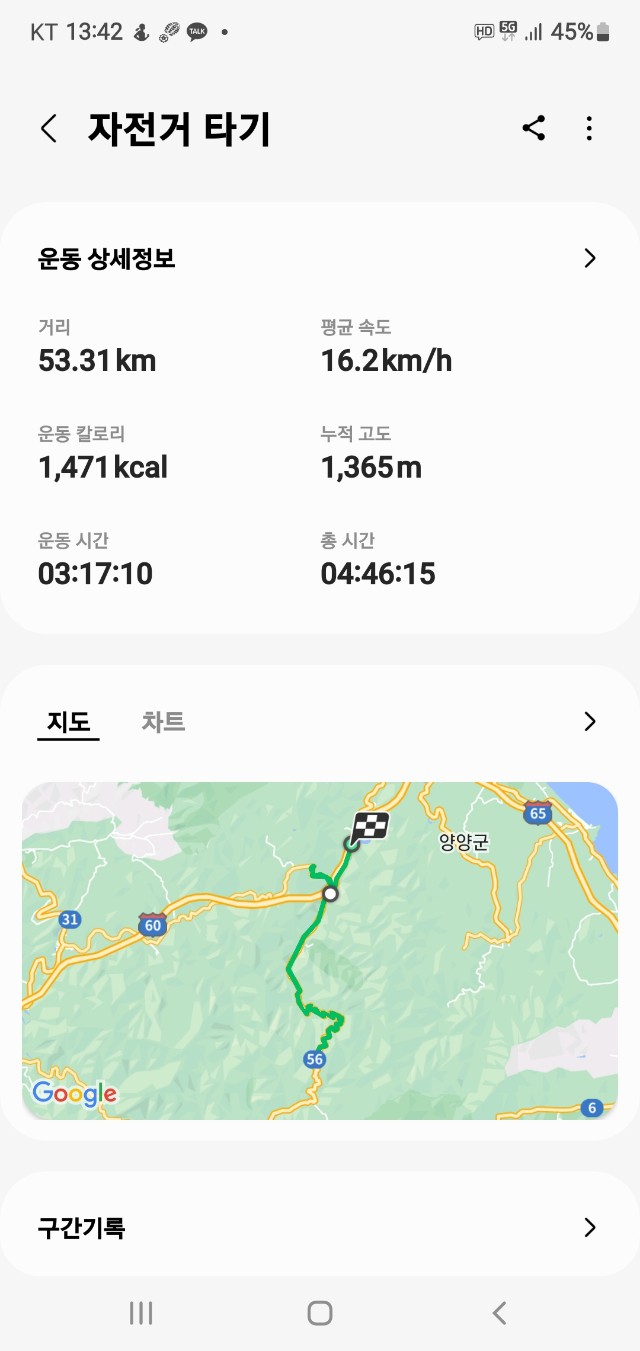Open the route map preview
Viewport: 640px width, 1351px height.
(320, 950)
